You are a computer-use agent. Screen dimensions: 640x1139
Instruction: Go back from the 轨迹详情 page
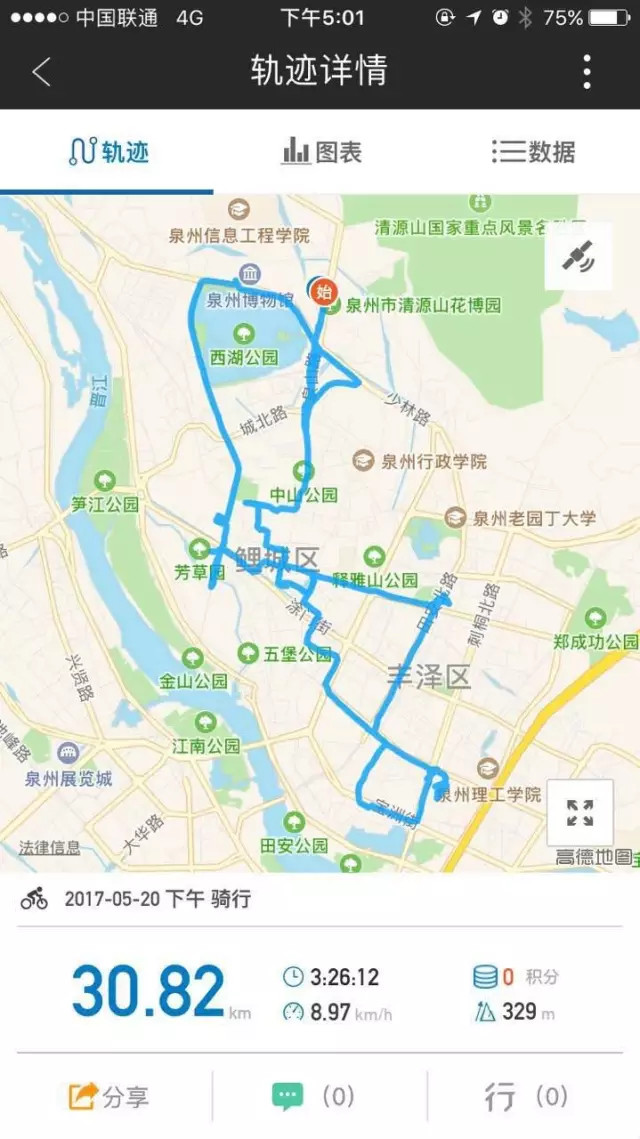(41, 72)
